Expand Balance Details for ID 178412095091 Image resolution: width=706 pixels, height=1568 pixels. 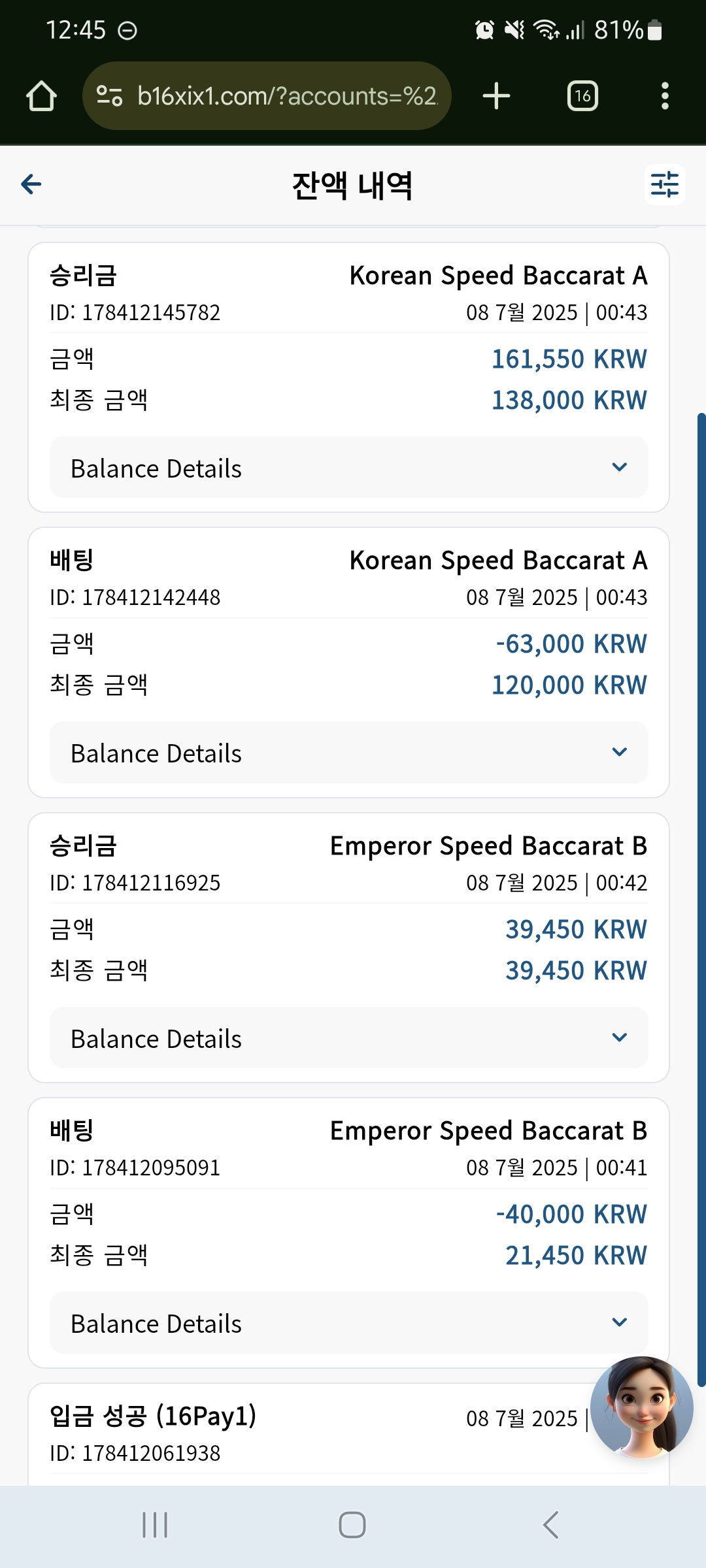(x=349, y=1323)
